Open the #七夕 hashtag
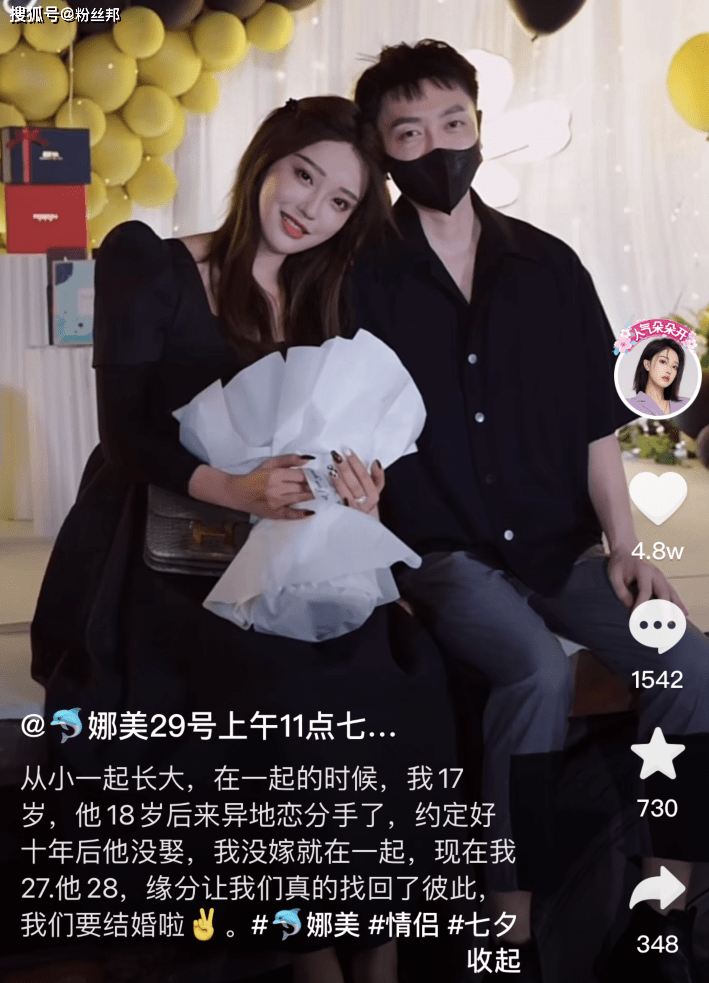709x983 pixels. point(481,925)
